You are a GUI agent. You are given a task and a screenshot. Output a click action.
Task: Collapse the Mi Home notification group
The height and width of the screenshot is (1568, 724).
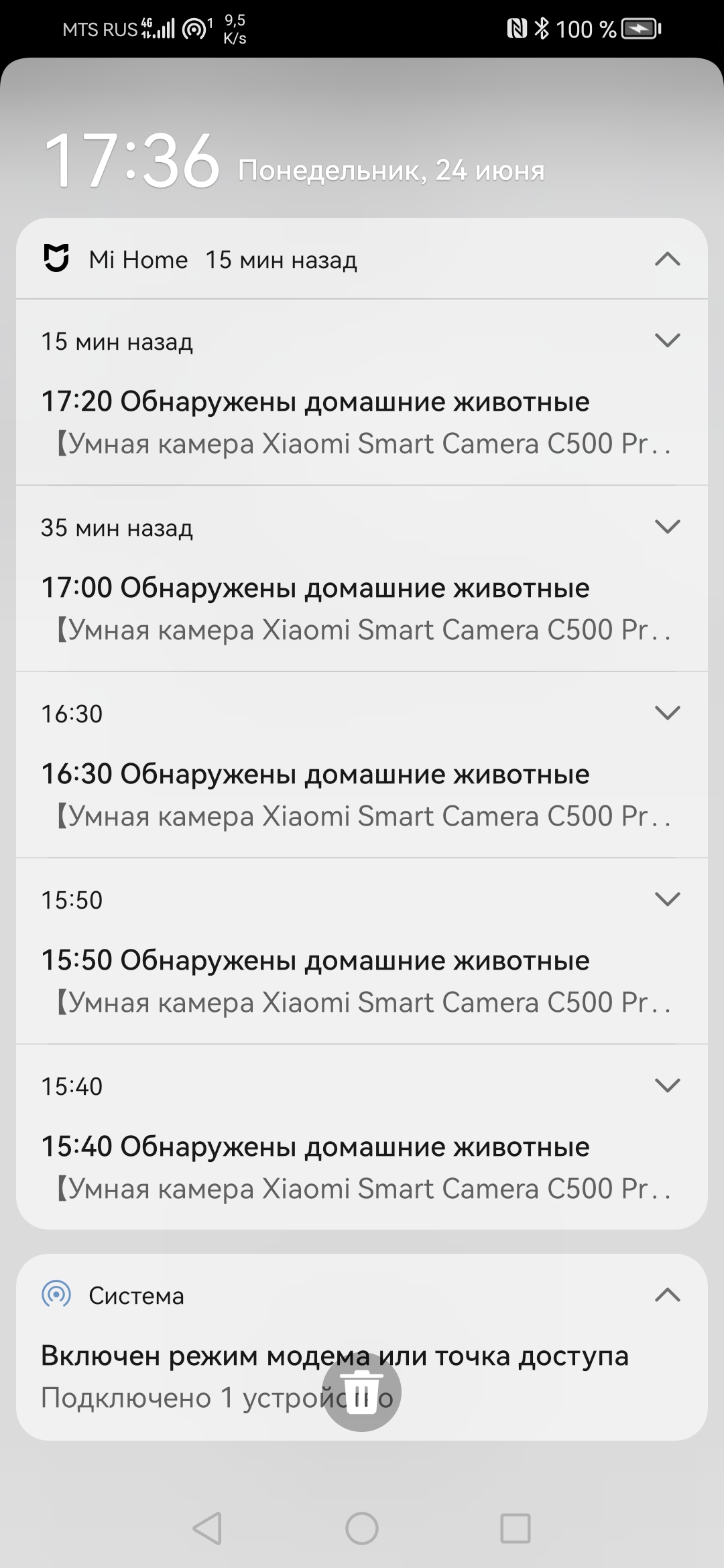tap(667, 259)
